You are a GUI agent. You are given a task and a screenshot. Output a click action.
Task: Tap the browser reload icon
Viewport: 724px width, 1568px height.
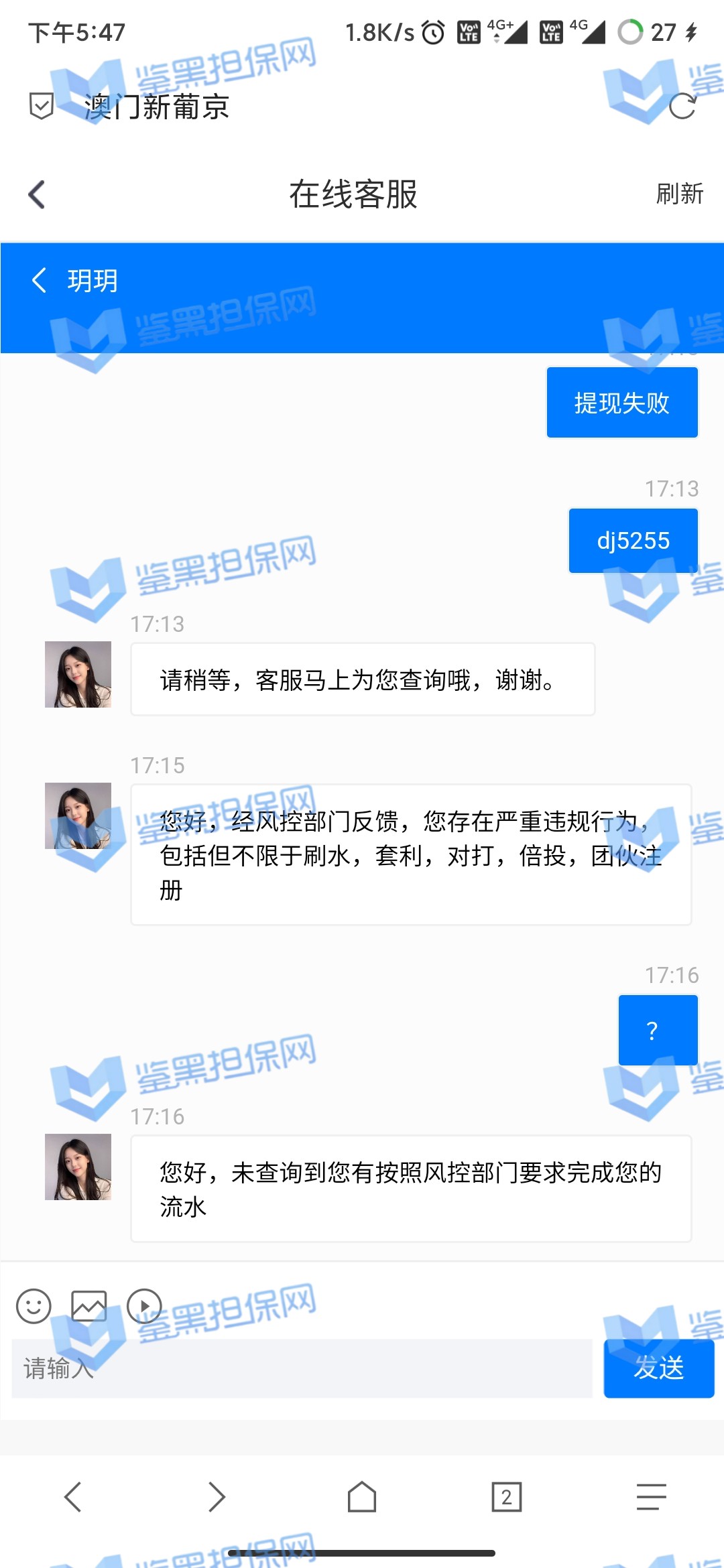682,106
